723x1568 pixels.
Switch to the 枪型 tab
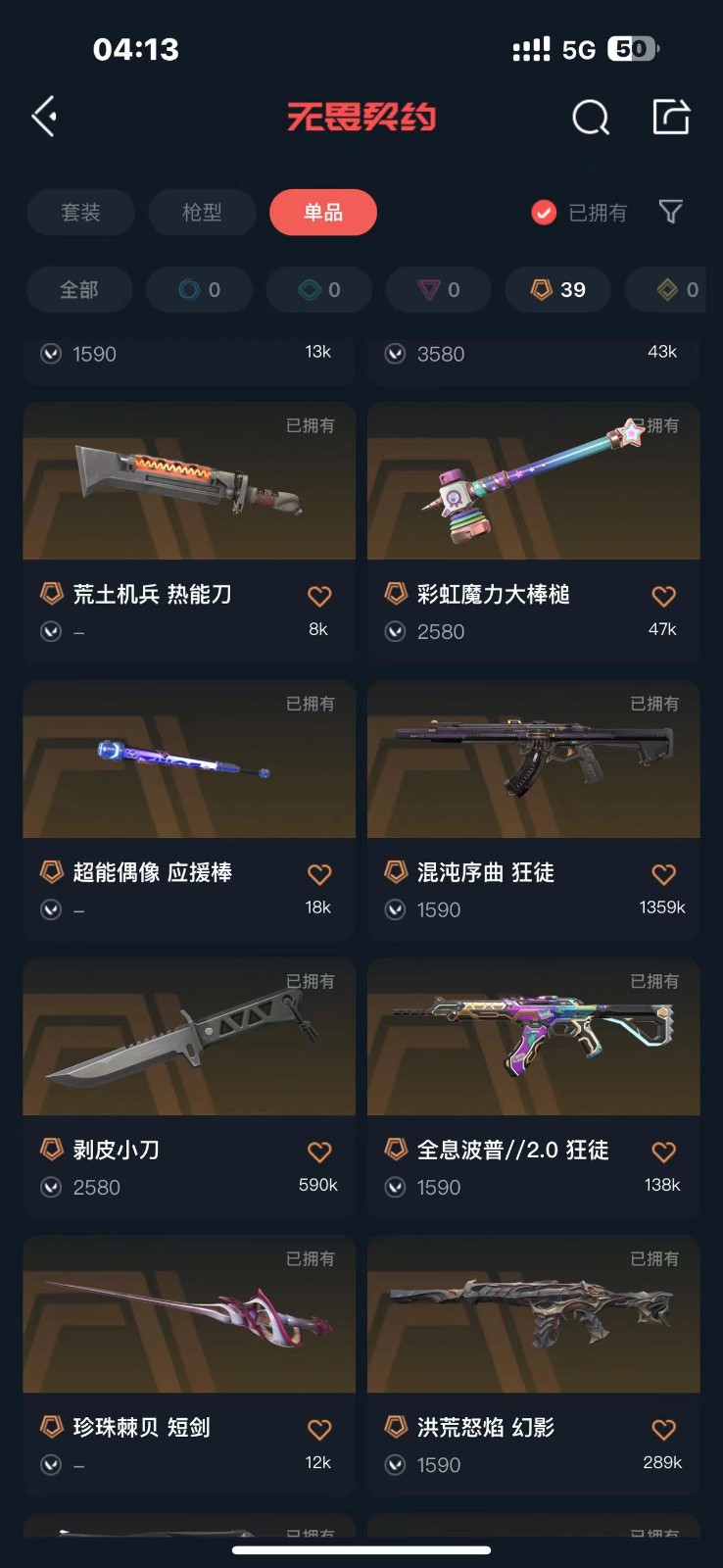pyautogui.click(x=202, y=213)
